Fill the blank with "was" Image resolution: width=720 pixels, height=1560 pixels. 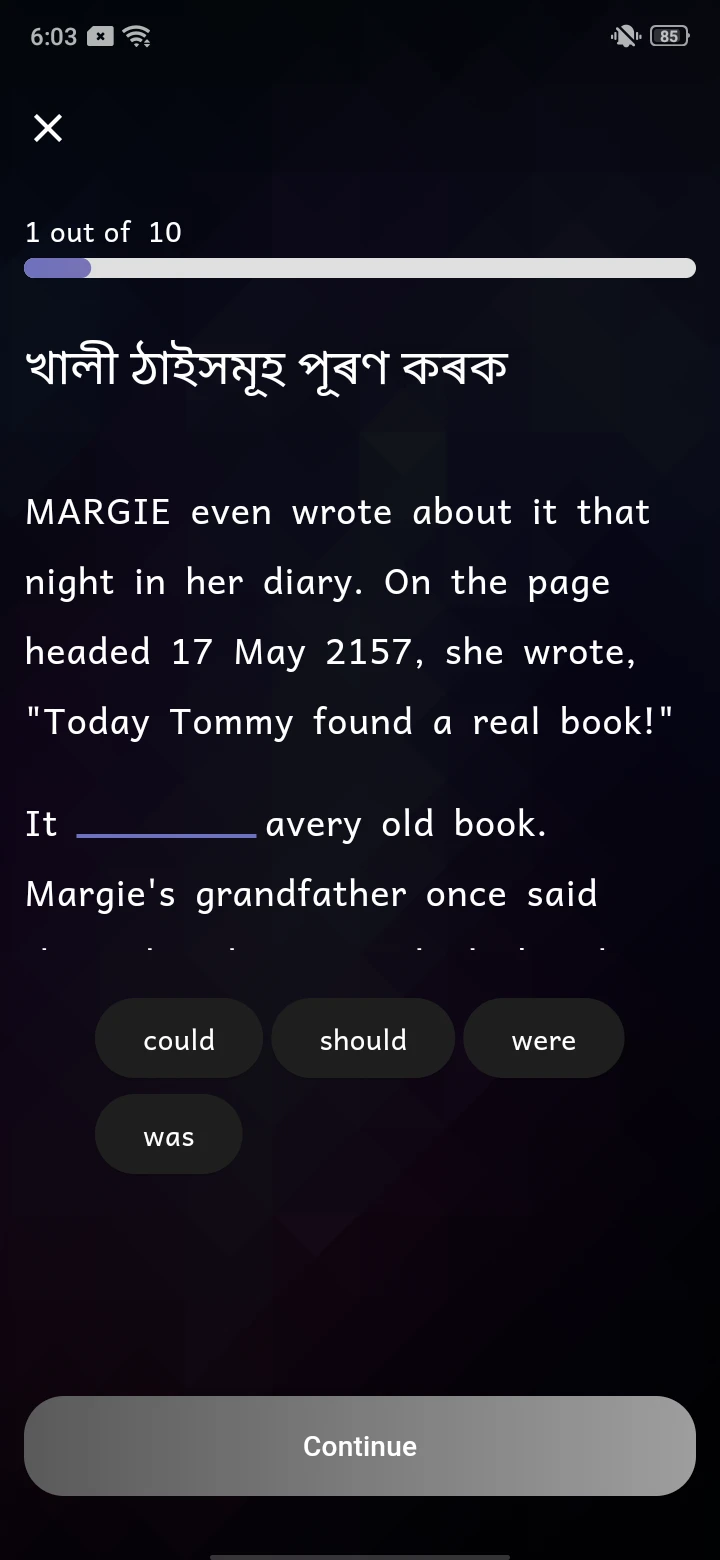(169, 1135)
